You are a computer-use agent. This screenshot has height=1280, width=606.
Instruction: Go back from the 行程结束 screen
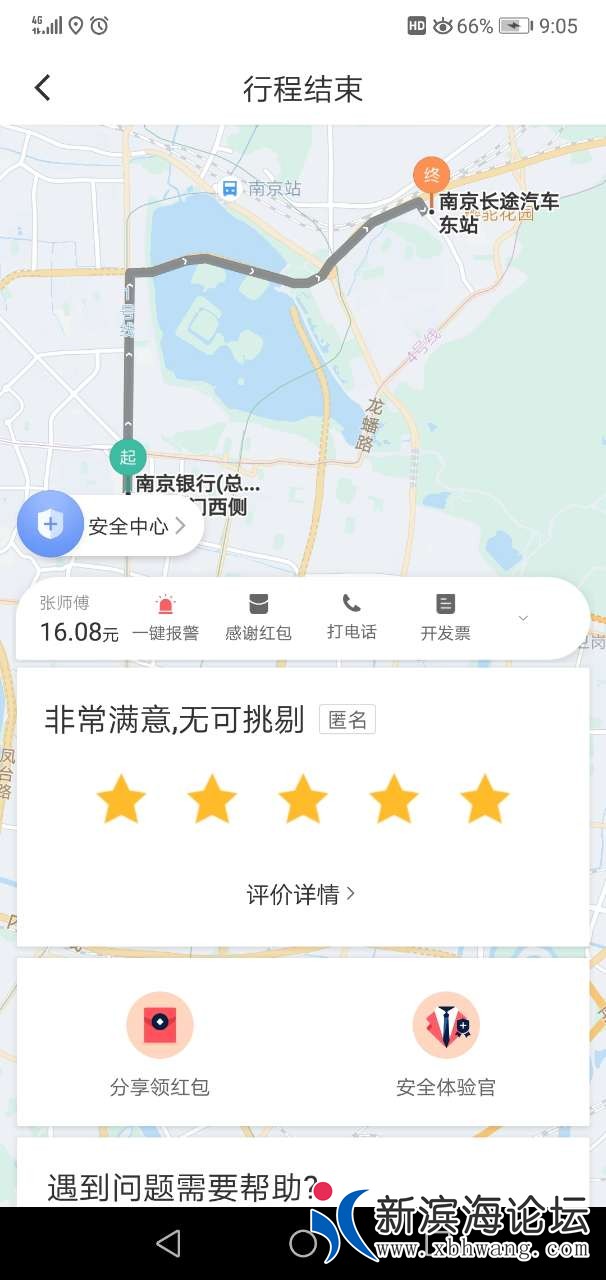click(x=42, y=88)
